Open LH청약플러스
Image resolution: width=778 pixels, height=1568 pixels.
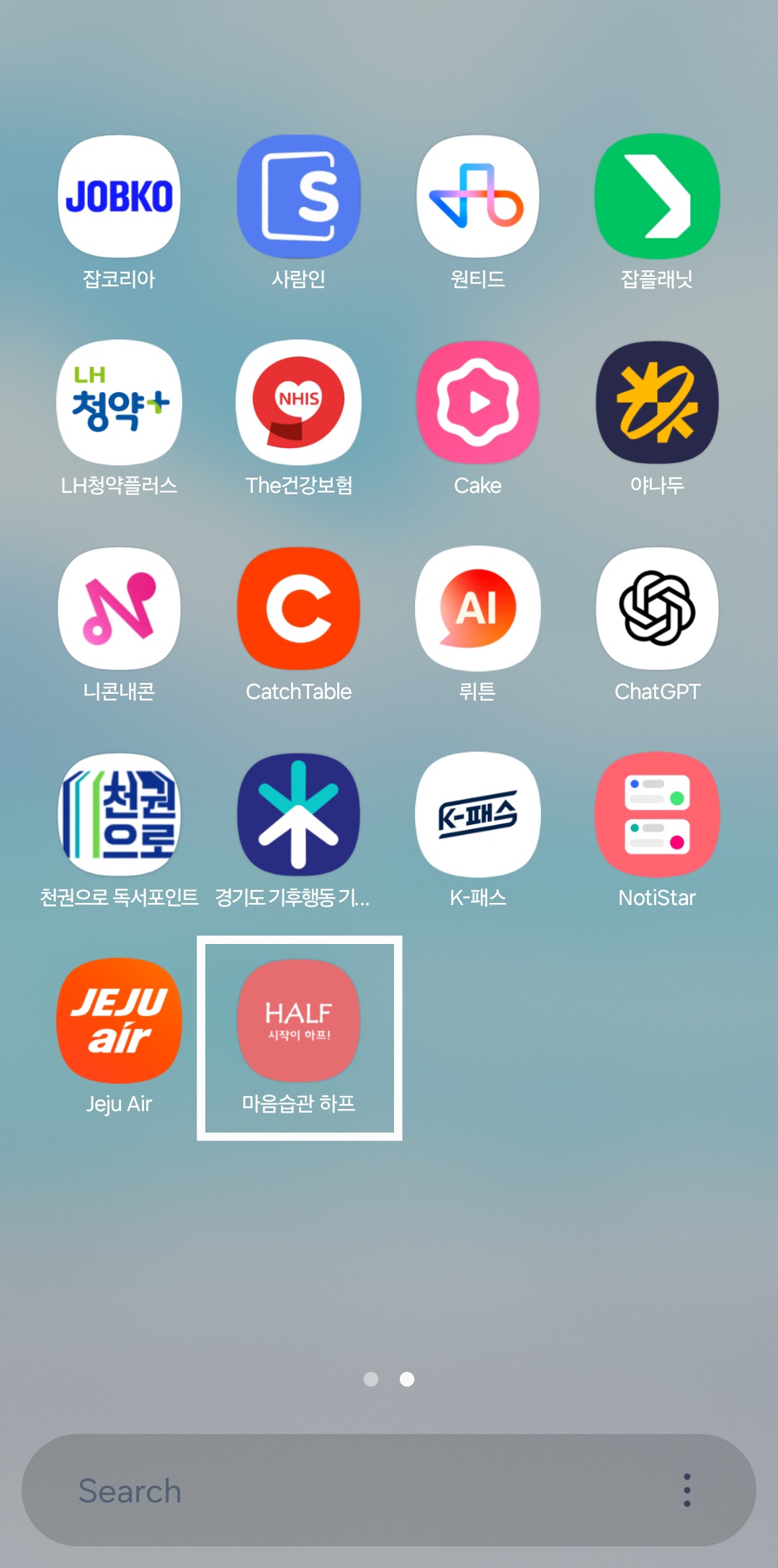pyautogui.click(x=119, y=403)
